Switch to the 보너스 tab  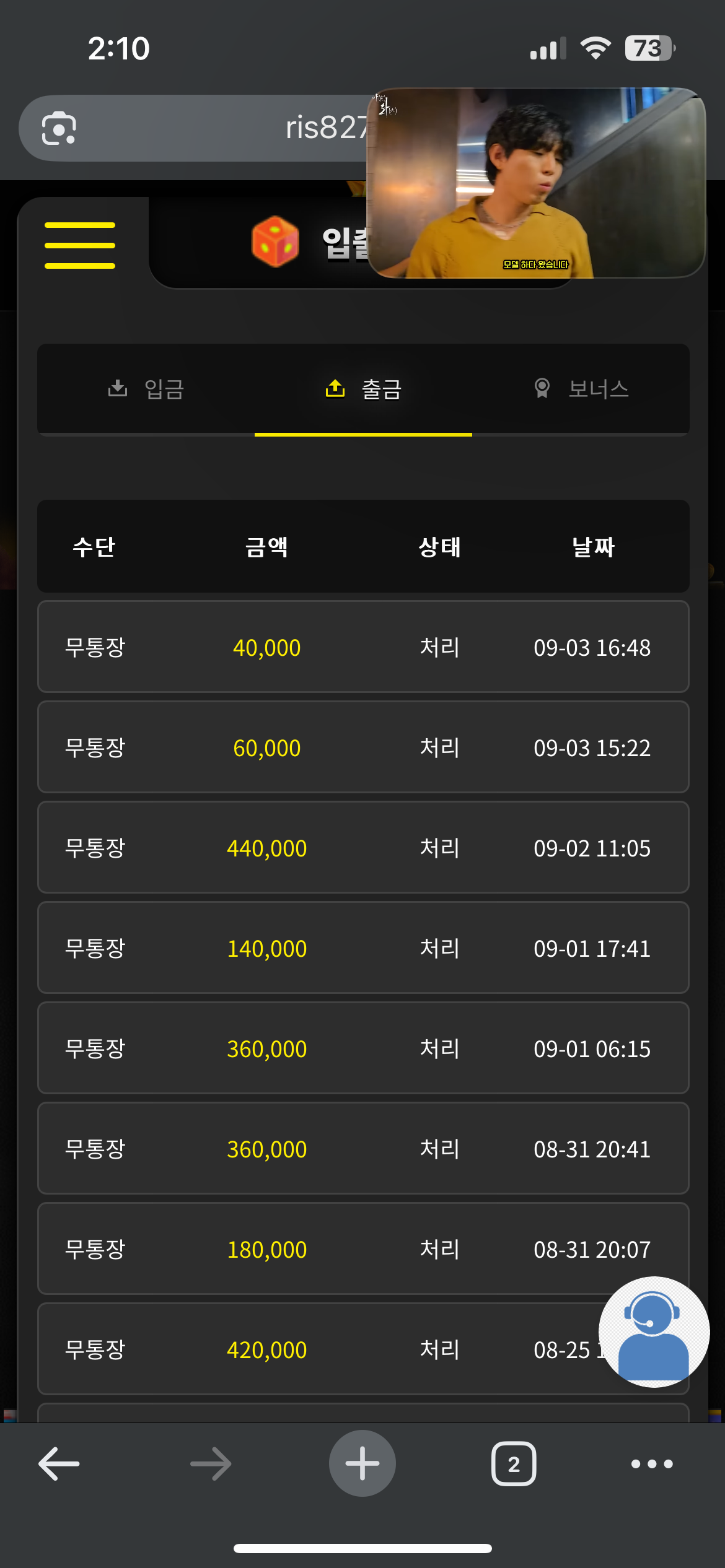(x=581, y=389)
